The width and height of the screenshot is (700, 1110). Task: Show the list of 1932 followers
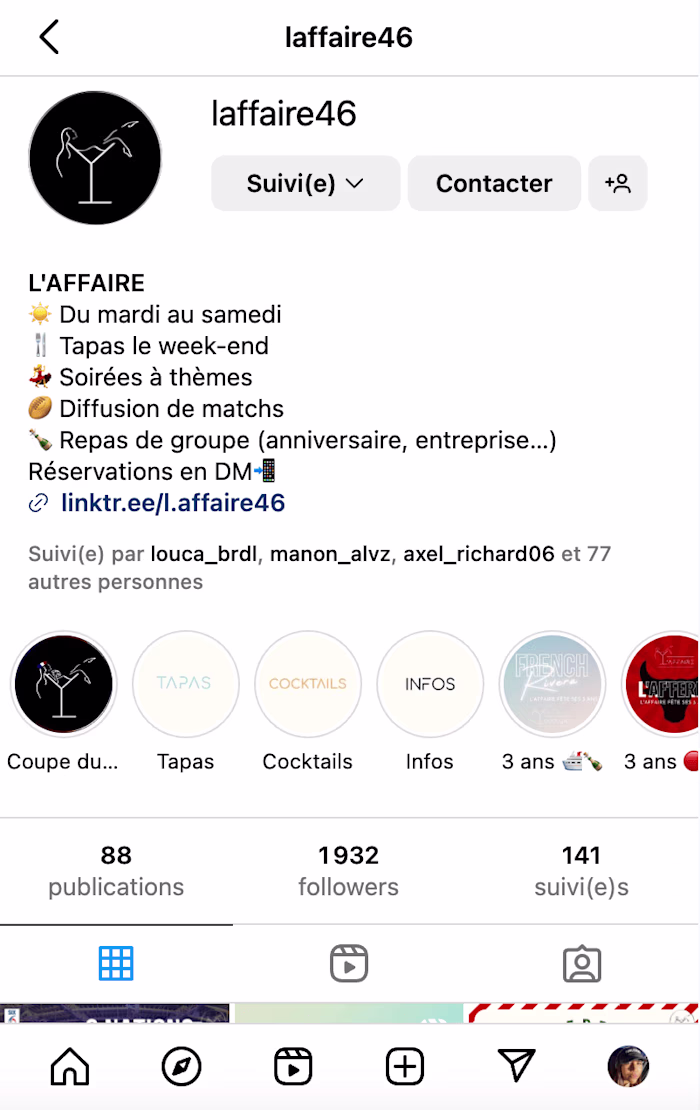tap(348, 871)
